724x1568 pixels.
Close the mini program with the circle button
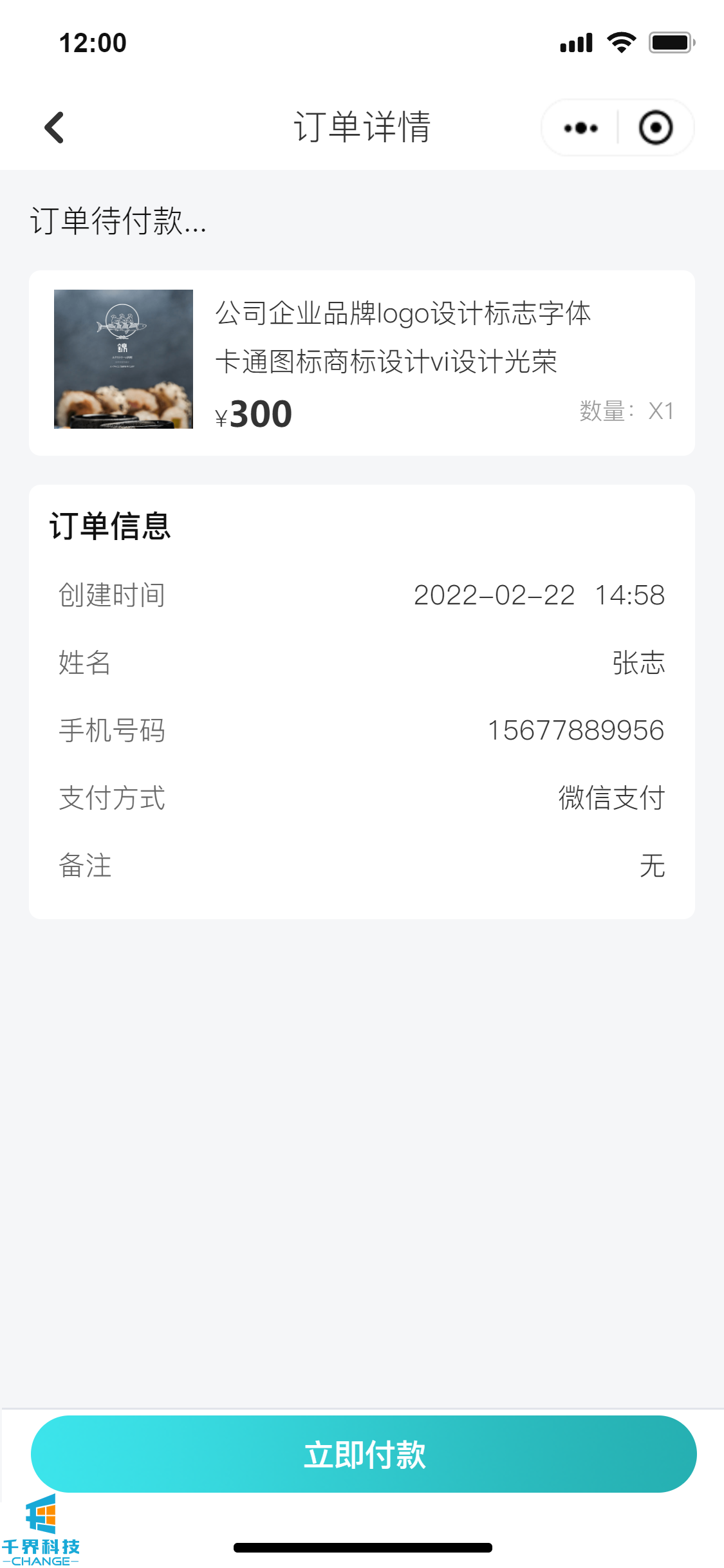pyautogui.click(x=655, y=127)
